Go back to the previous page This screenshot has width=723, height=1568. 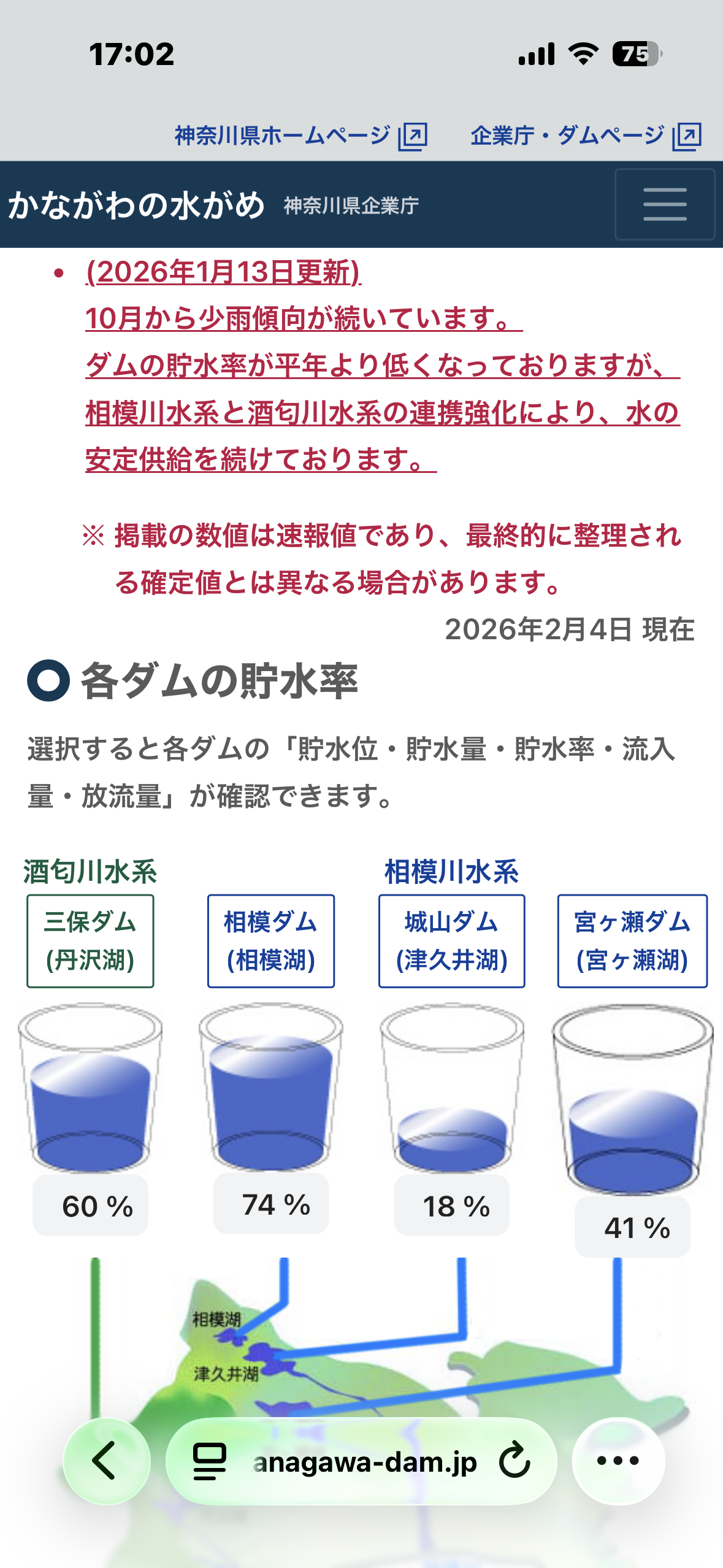(x=106, y=1461)
